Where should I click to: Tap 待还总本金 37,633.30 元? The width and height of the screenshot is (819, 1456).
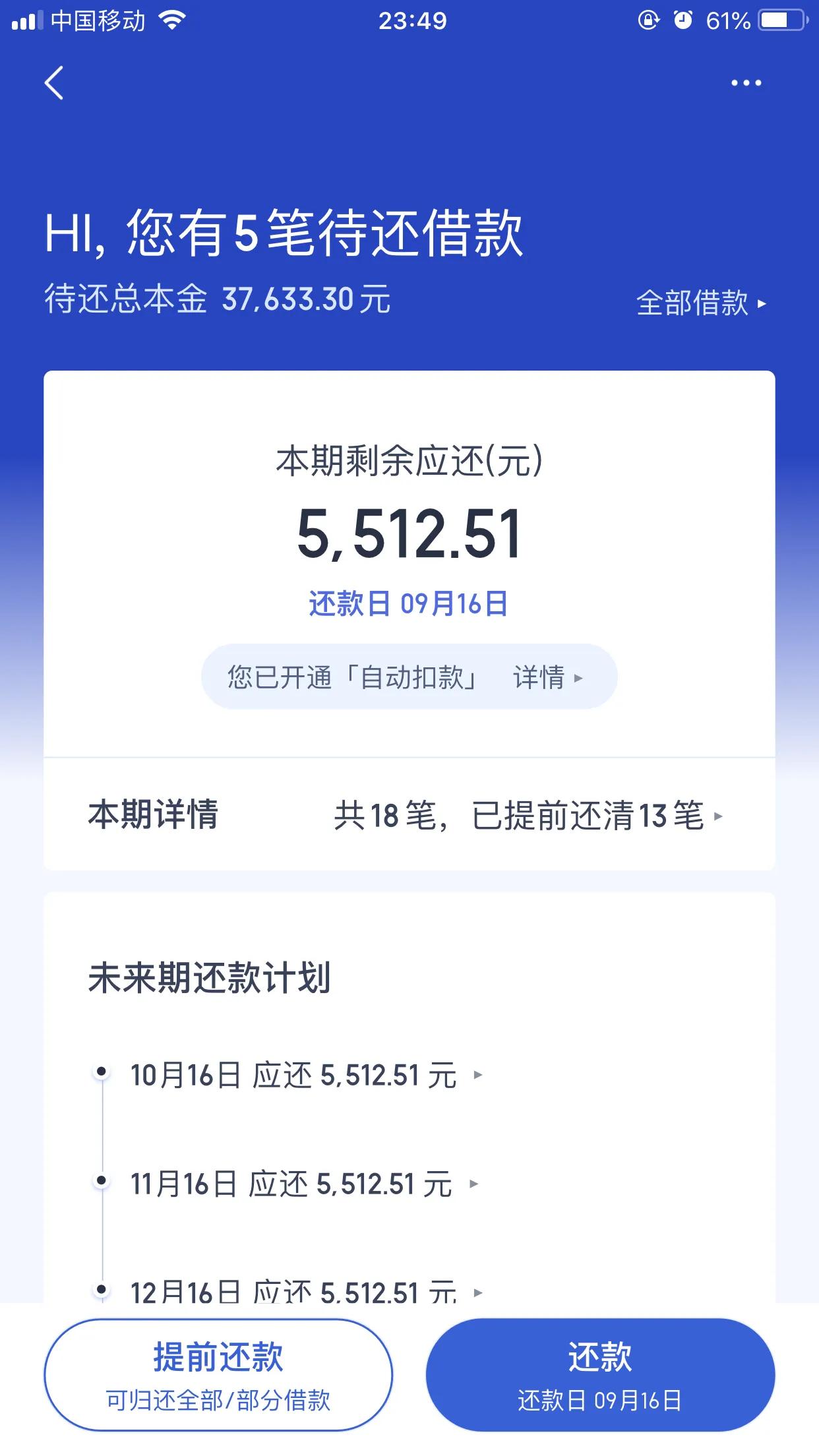(x=218, y=301)
